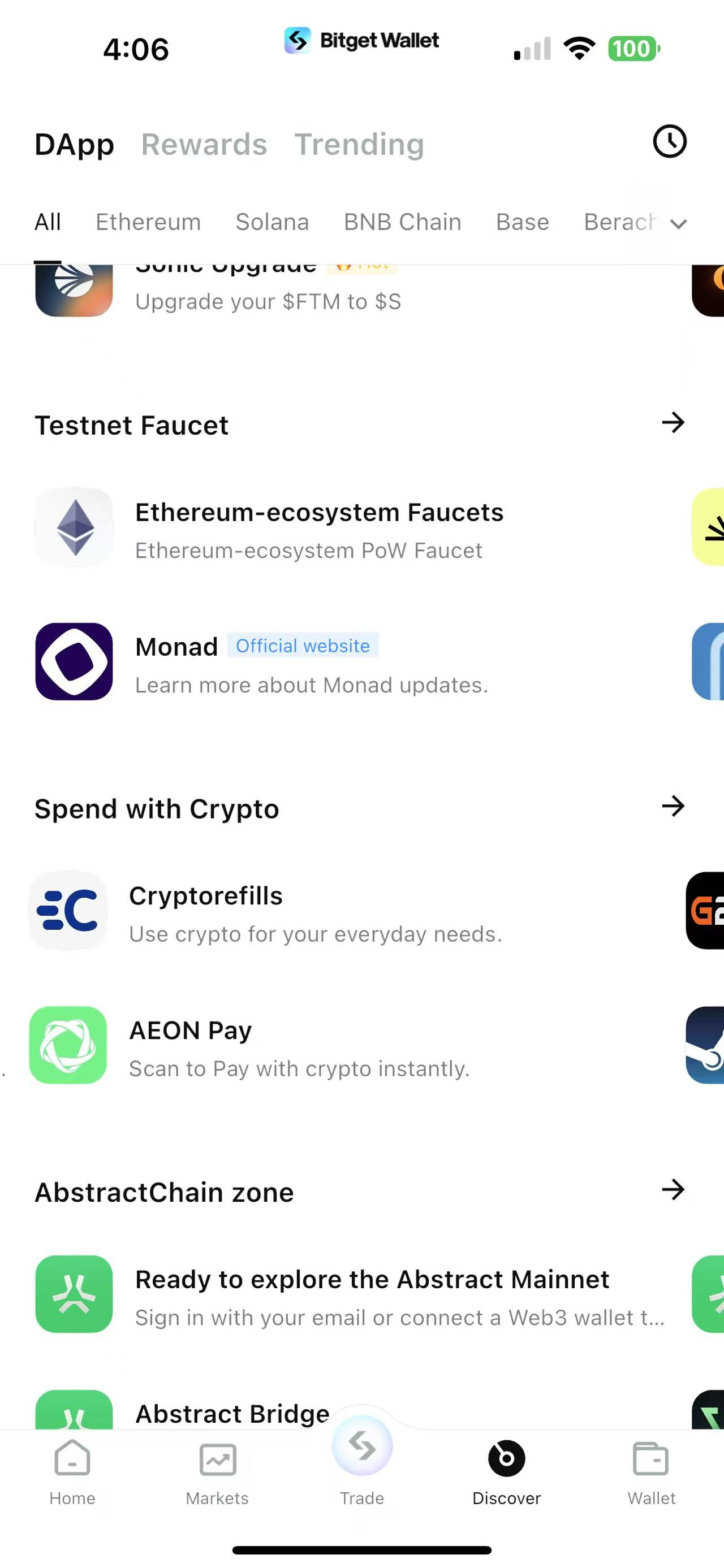
Task: Expand the chain list dropdown chevron
Action: [678, 224]
